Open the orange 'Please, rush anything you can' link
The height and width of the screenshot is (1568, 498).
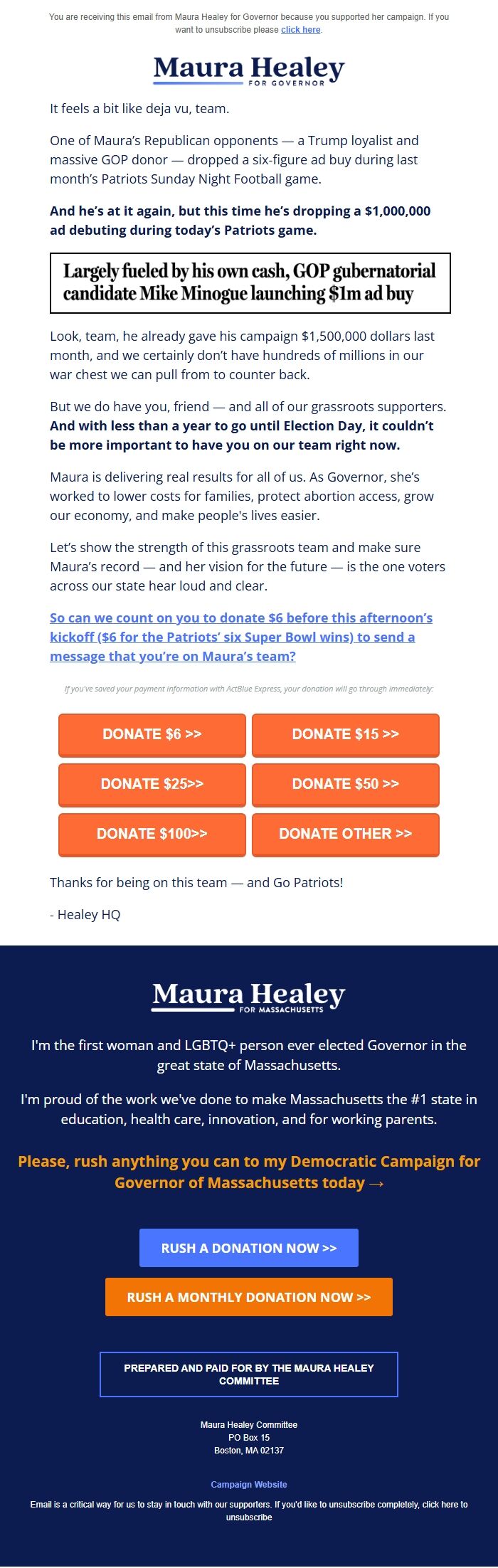[x=249, y=1172]
